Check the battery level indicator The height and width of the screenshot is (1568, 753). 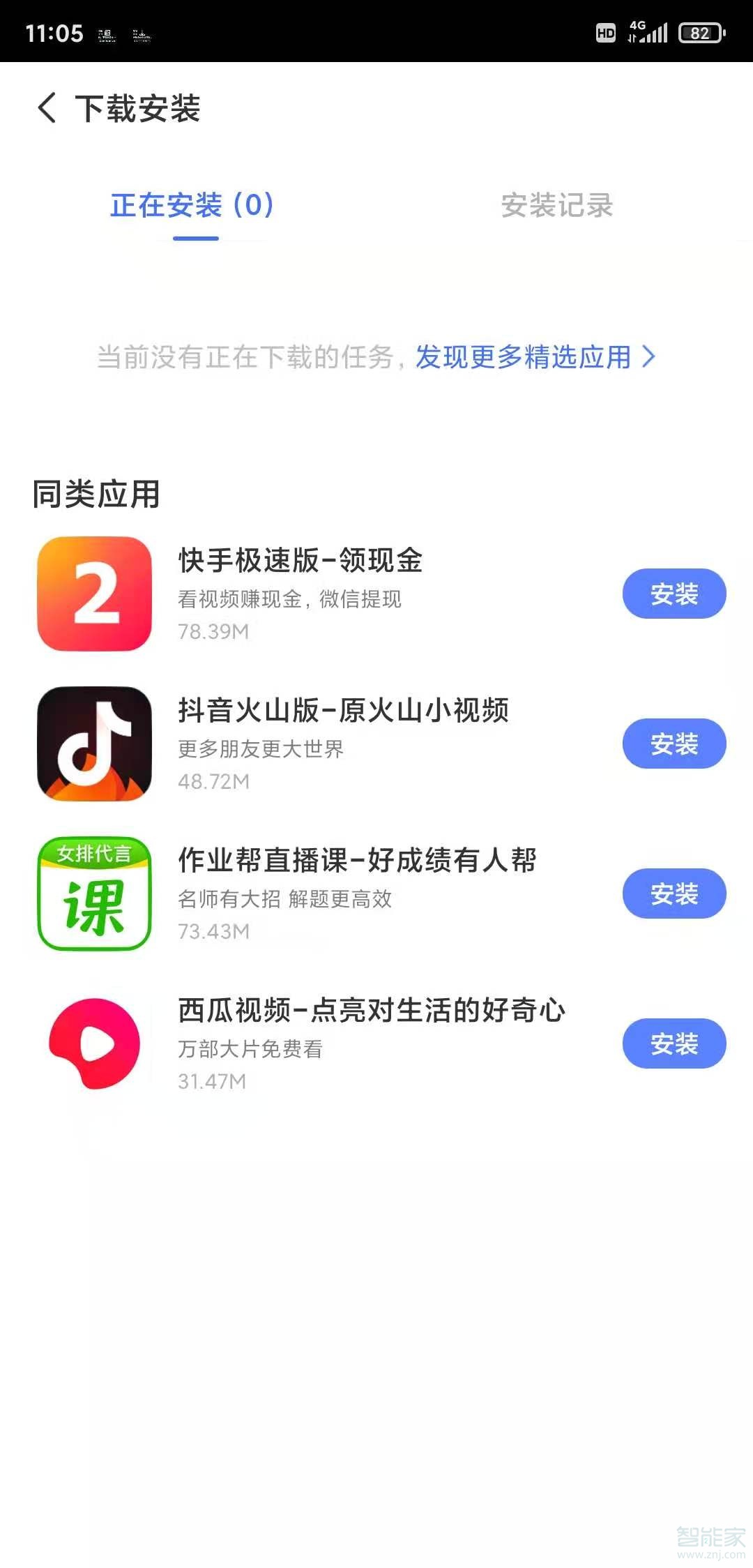click(699, 31)
